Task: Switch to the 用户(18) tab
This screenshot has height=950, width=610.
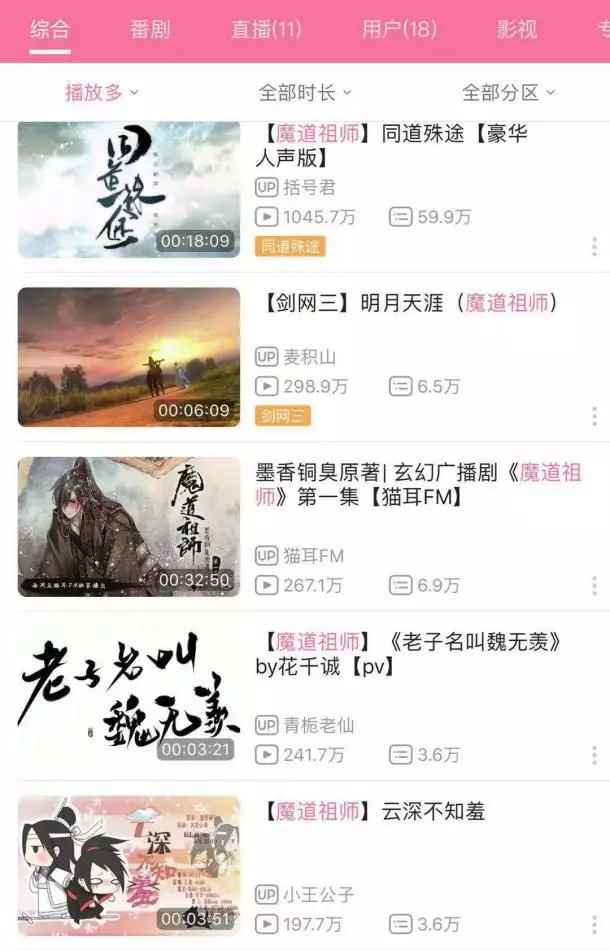Action: coord(399,29)
